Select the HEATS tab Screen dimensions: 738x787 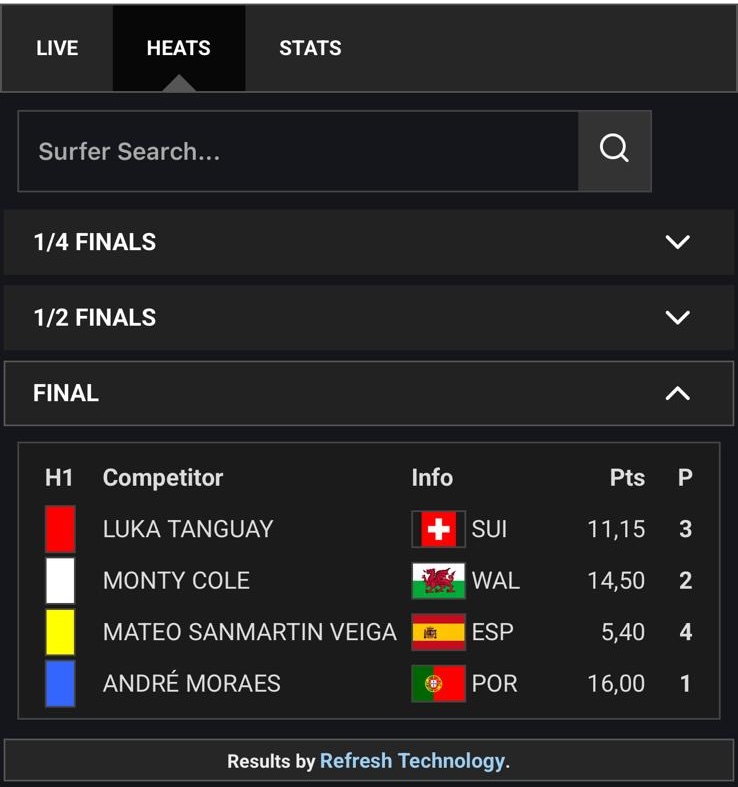coord(178,48)
